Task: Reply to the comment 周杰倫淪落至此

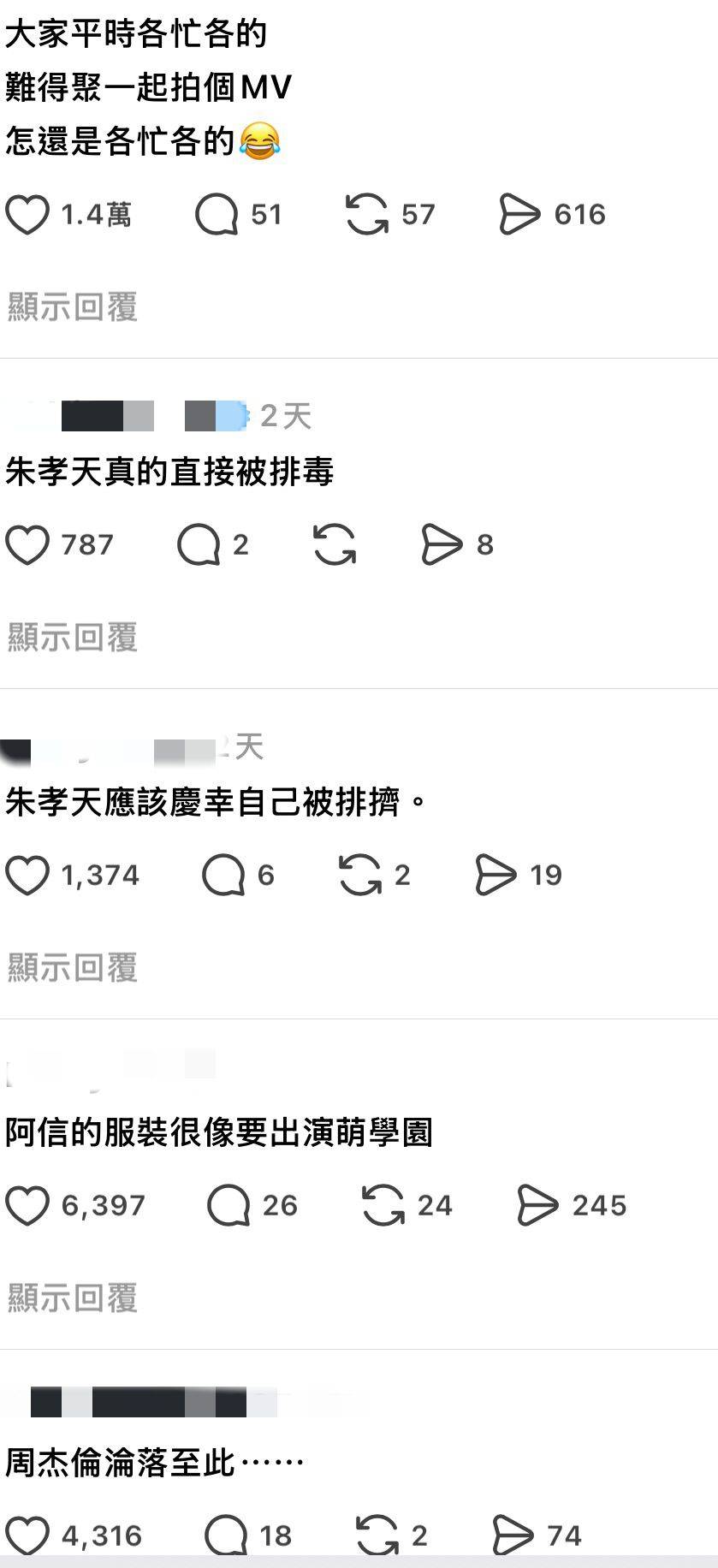Action: [x=226, y=1536]
